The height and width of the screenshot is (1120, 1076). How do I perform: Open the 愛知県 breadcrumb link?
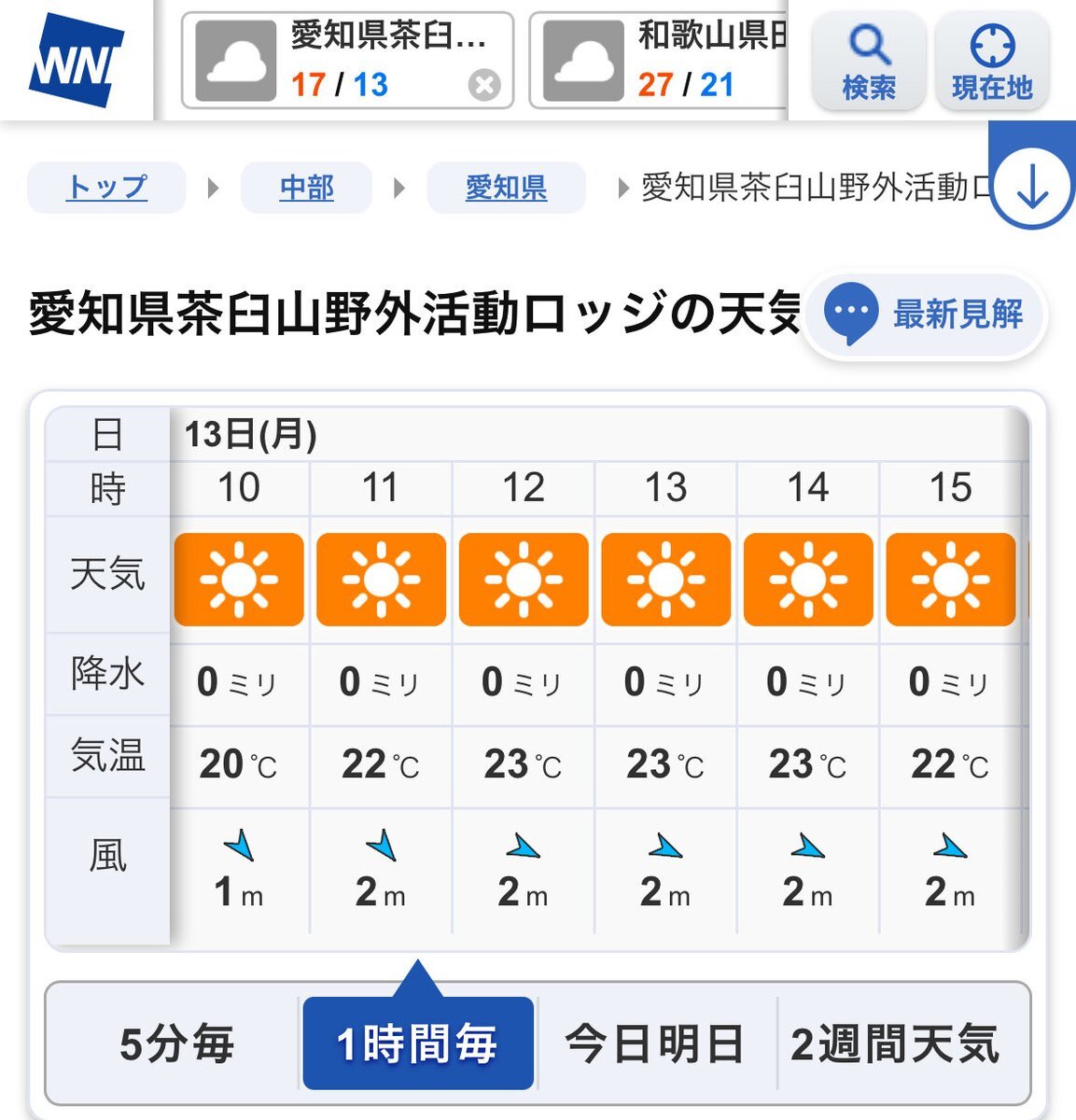tap(506, 188)
